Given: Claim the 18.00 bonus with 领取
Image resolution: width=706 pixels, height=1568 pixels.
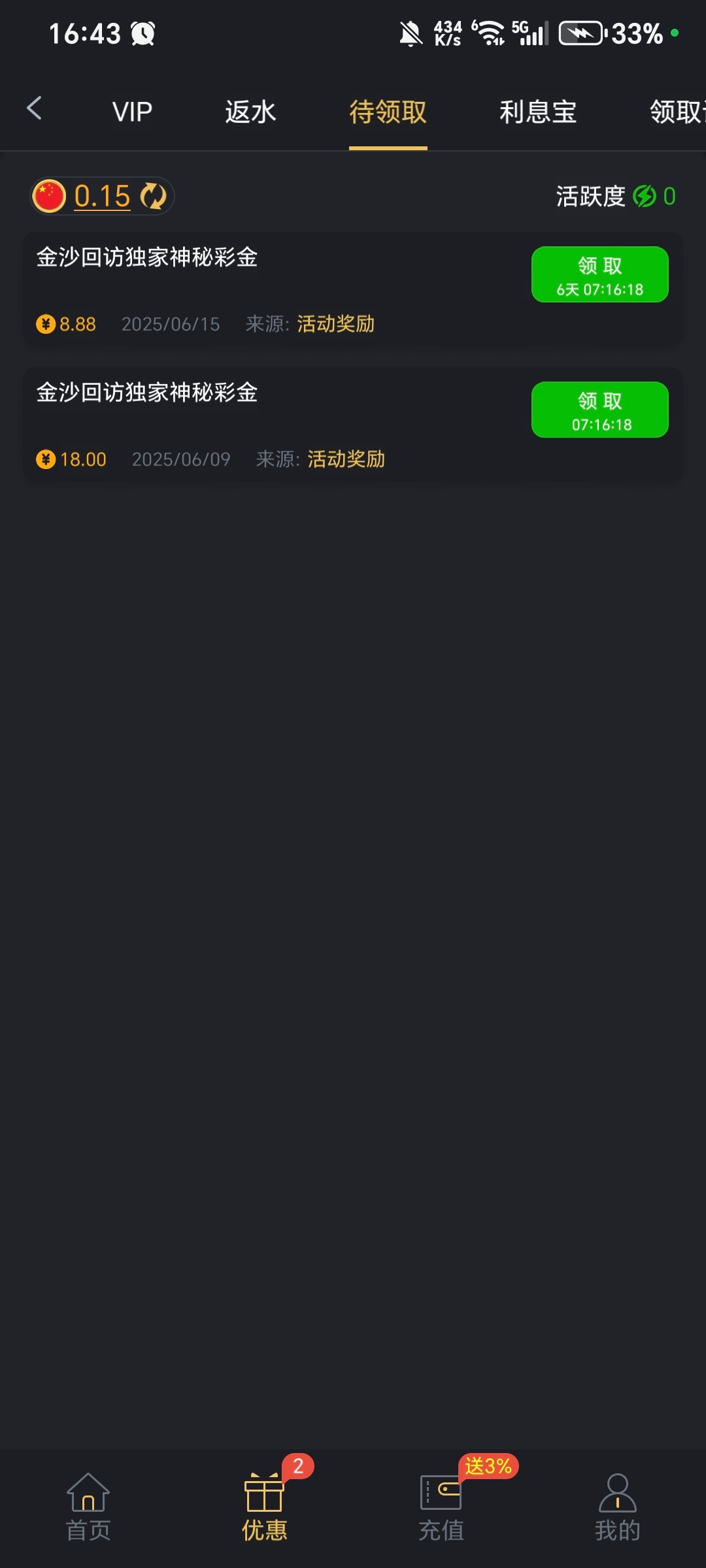Looking at the screenshot, I should coord(599,410).
